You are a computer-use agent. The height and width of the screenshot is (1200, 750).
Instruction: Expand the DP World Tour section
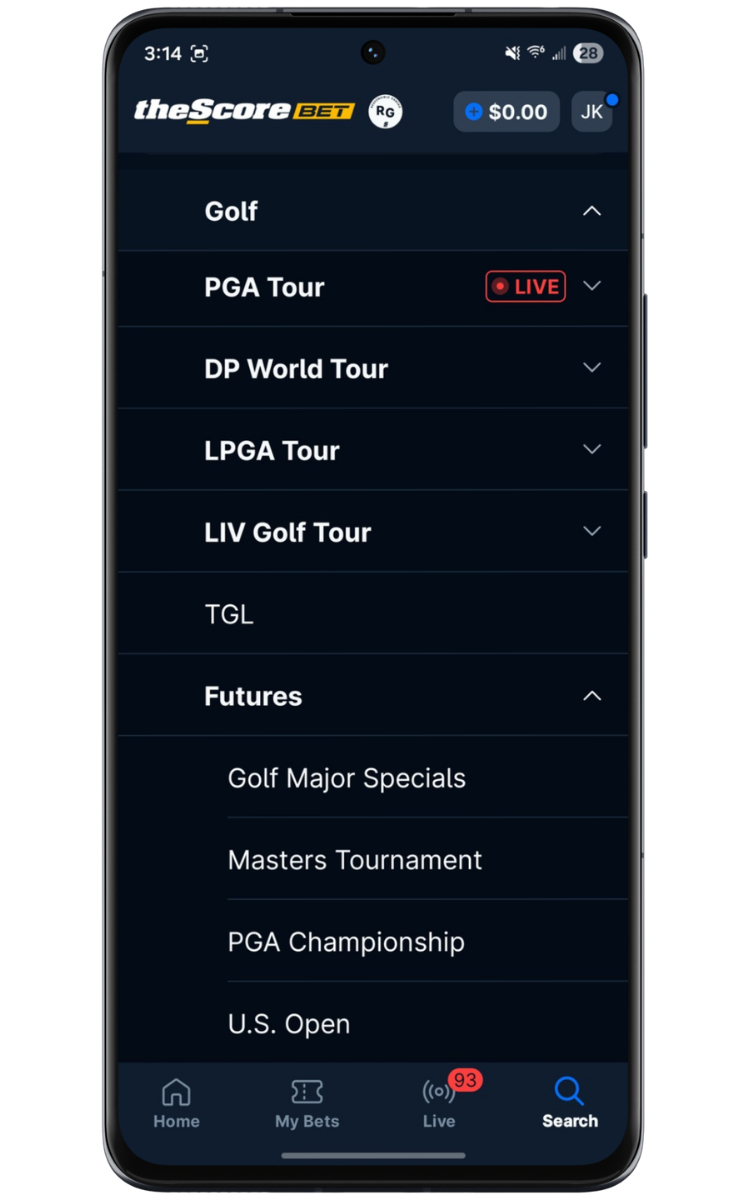(x=592, y=369)
